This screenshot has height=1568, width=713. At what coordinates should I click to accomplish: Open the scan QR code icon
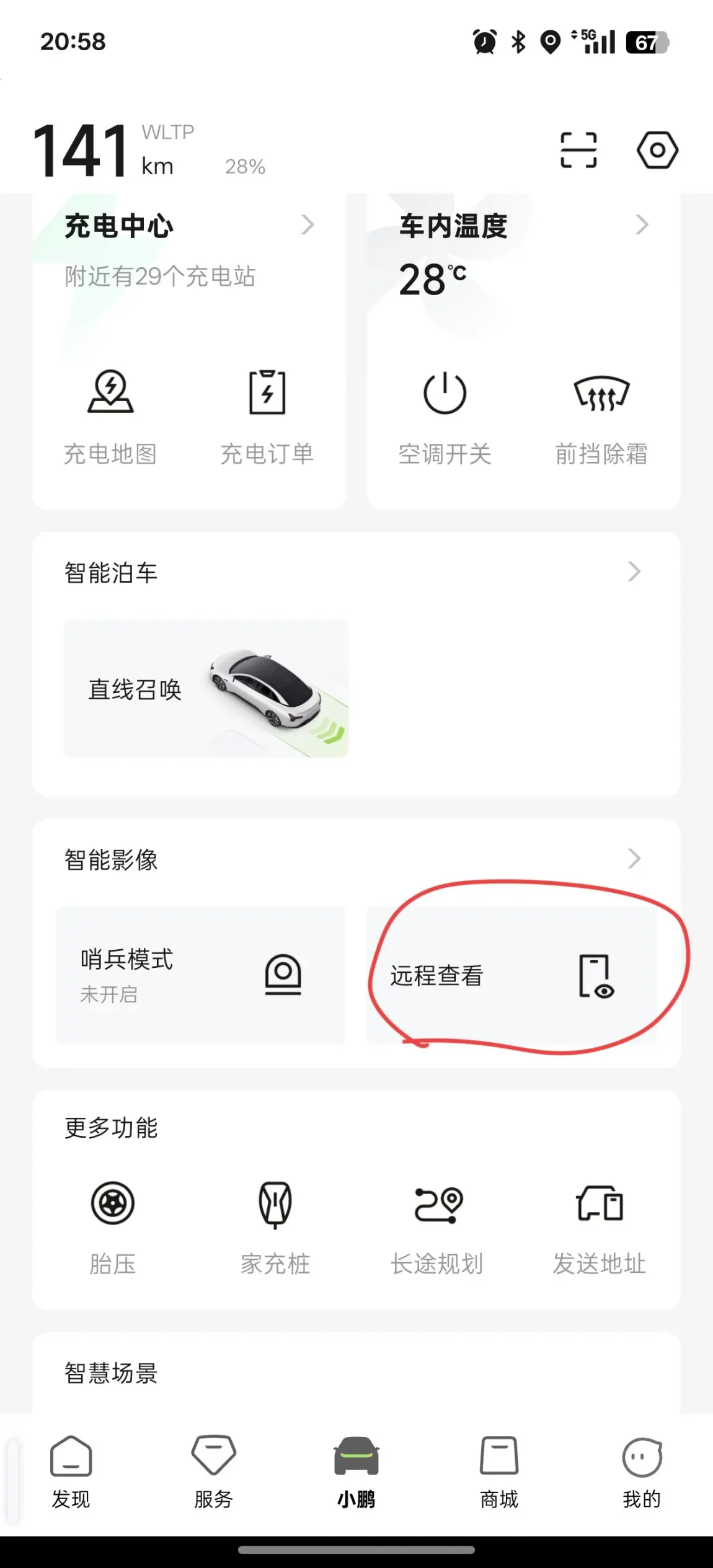(578, 150)
